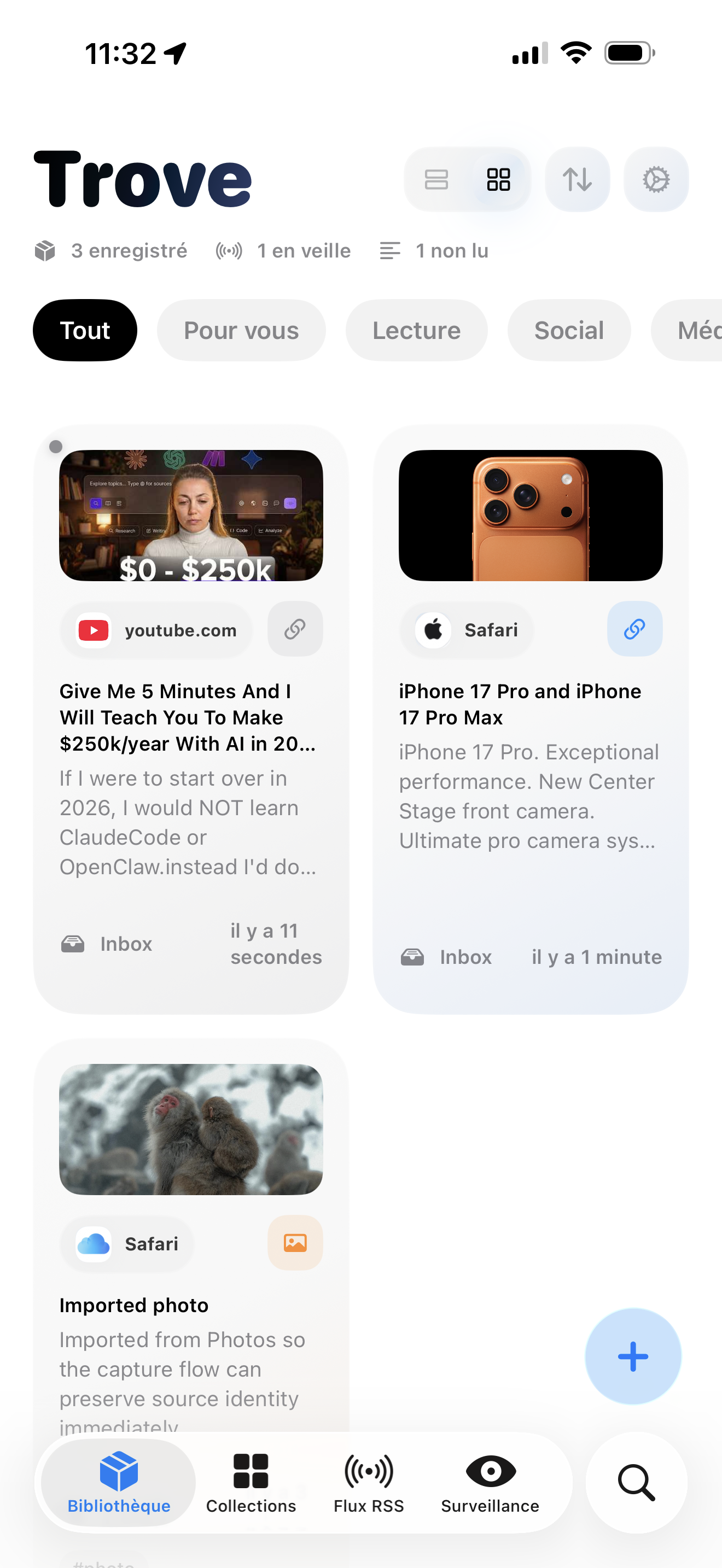This screenshot has height=1568, width=722.
Task: Open search with the magnifier button
Action: pyautogui.click(x=636, y=1483)
